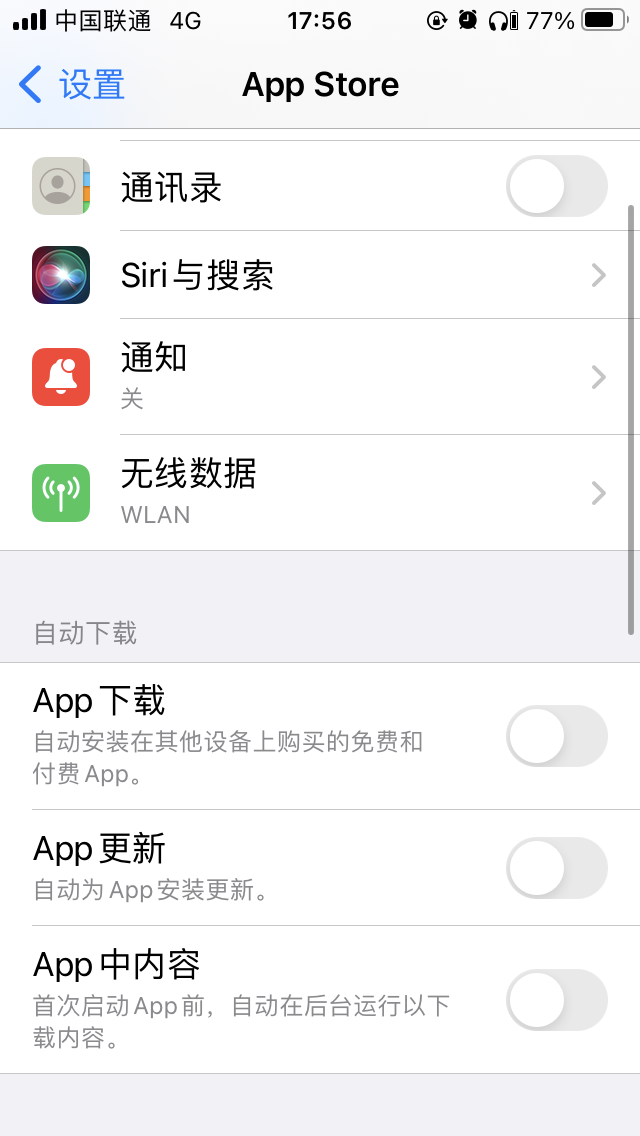Toggle the 通讯录 switch
The height and width of the screenshot is (1136, 640).
pyautogui.click(x=556, y=187)
